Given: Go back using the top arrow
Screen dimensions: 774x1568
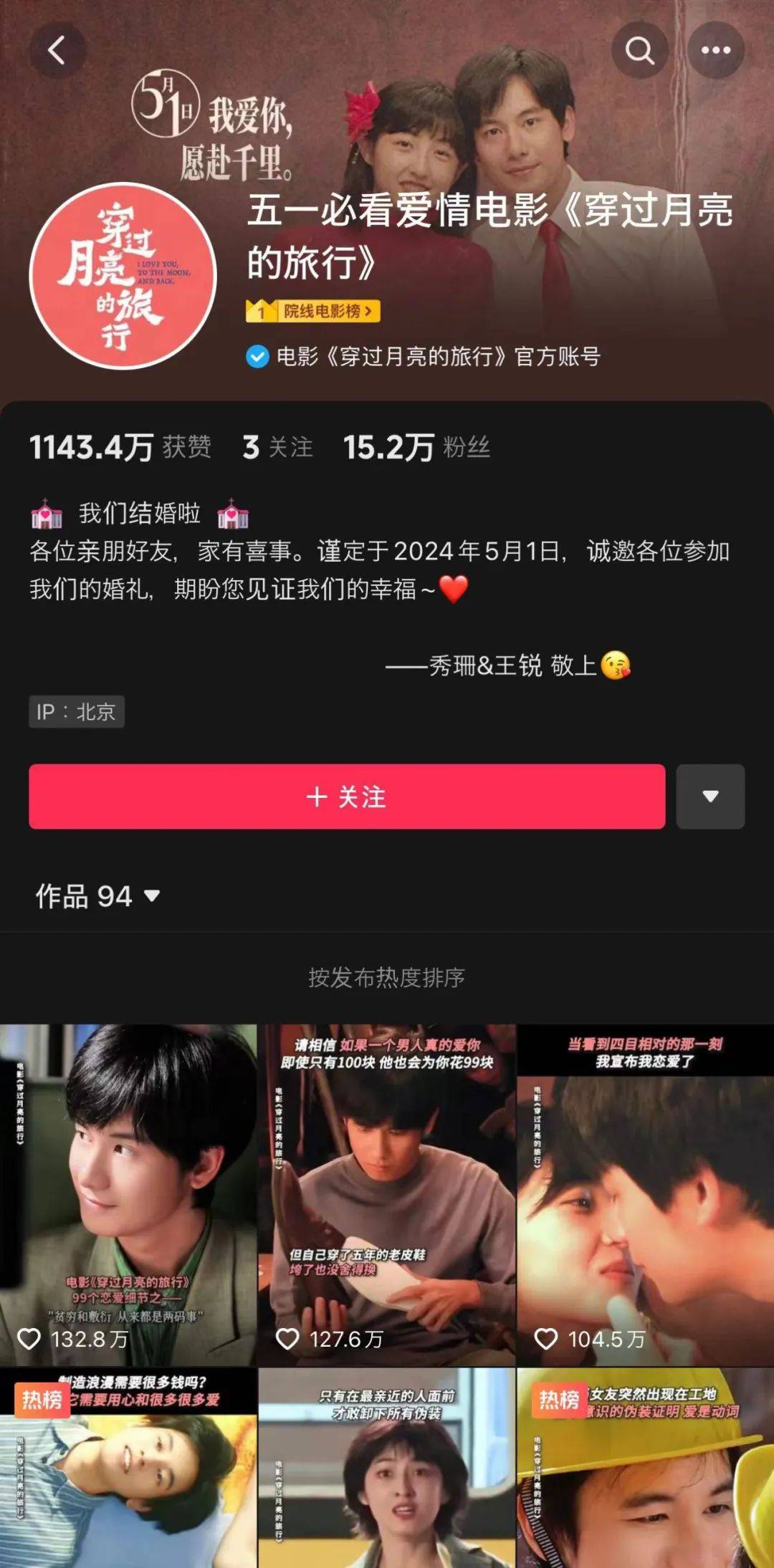Looking at the screenshot, I should pos(57,50).
